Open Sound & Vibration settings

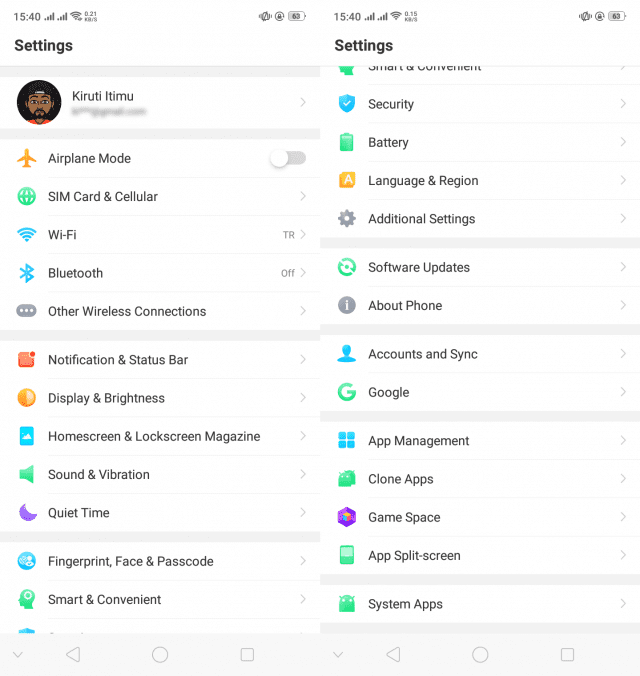click(160, 475)
